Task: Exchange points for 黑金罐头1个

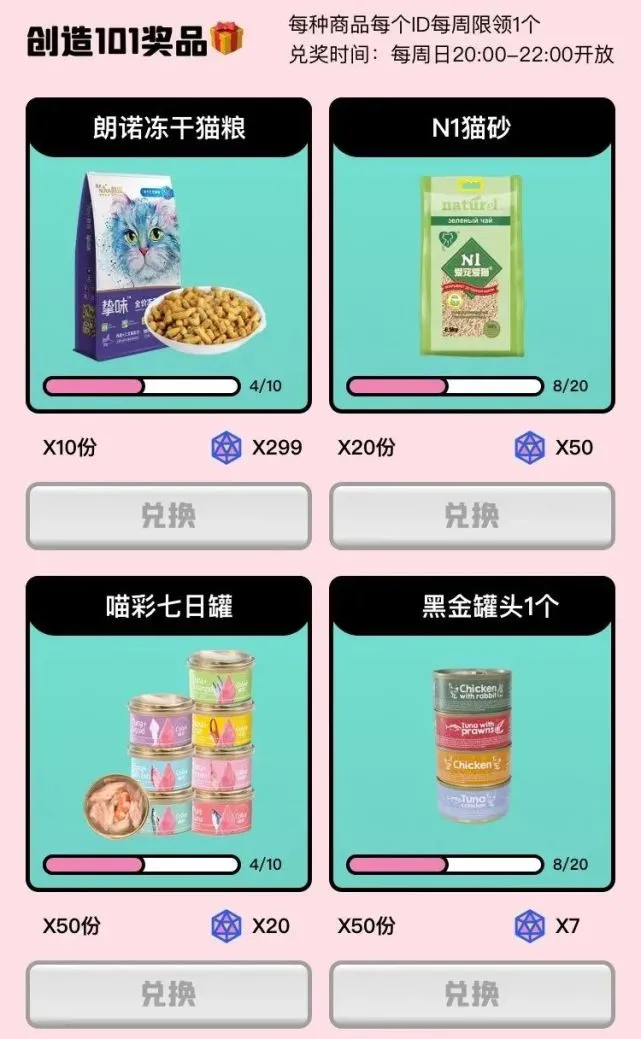Action: (472, 994)
